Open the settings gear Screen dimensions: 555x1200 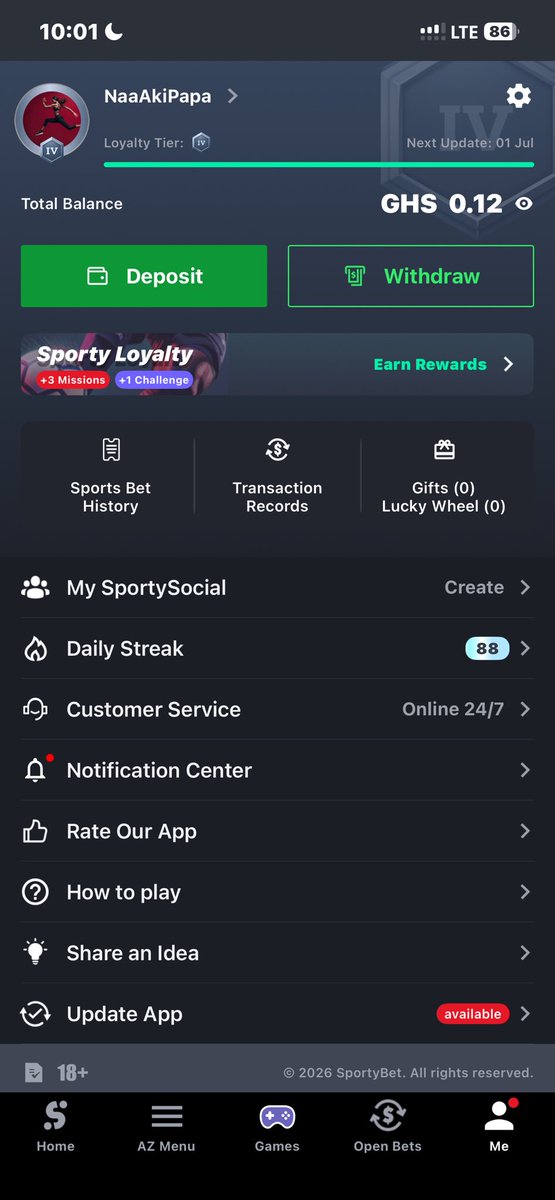coord(518,96)
